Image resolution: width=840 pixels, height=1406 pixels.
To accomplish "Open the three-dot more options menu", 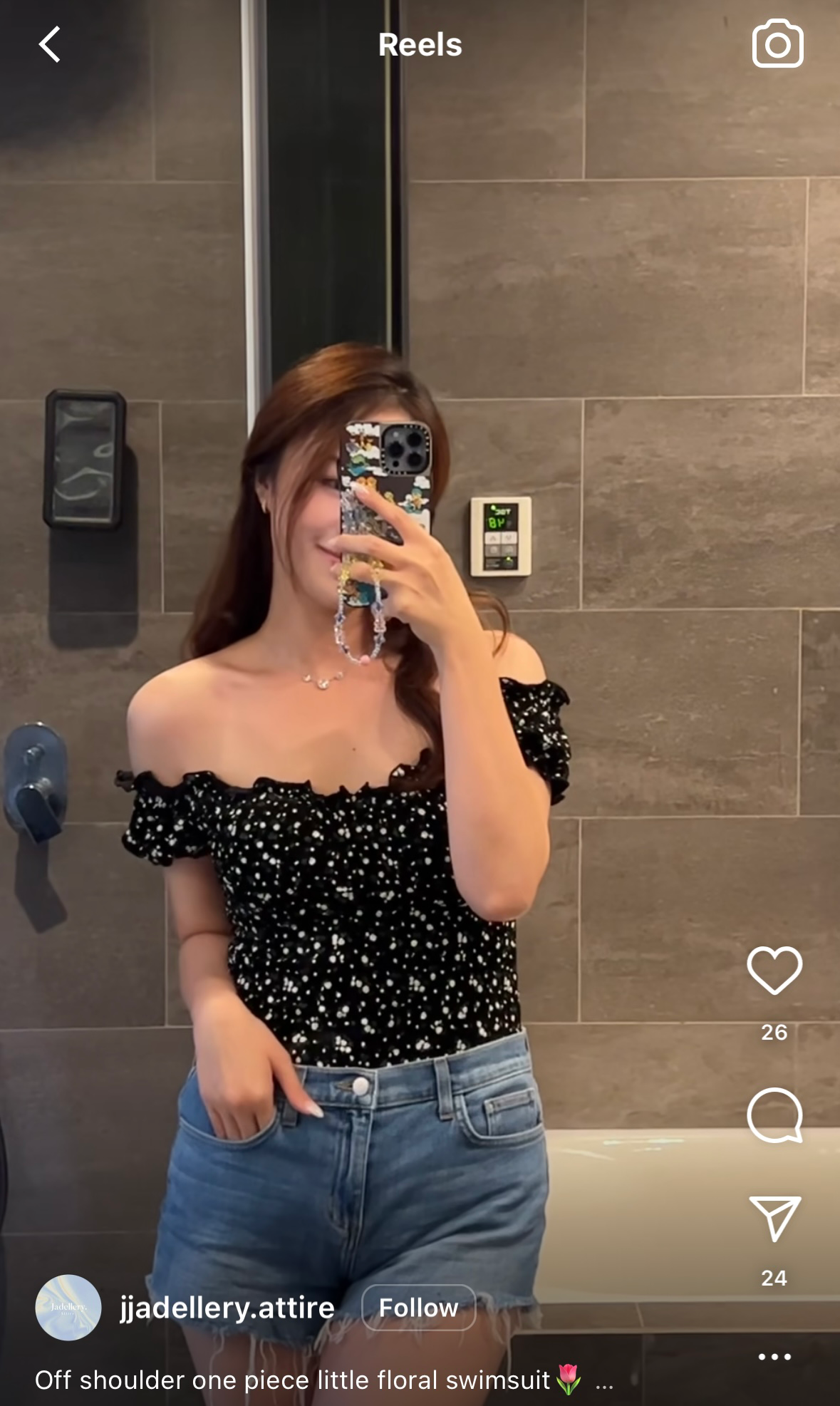I will click(x=774, y=1357).
